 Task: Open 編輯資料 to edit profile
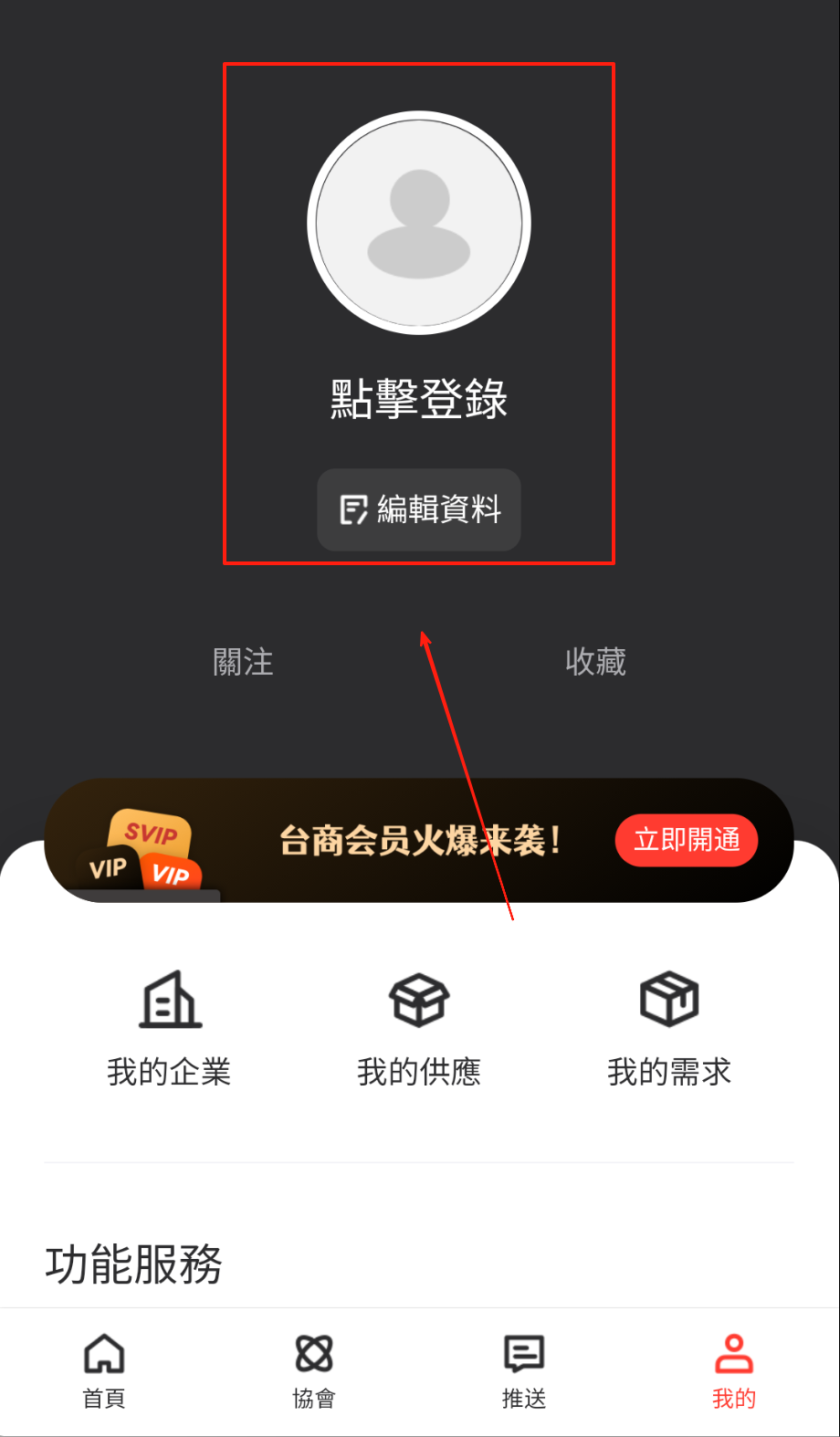coord(419,509)
